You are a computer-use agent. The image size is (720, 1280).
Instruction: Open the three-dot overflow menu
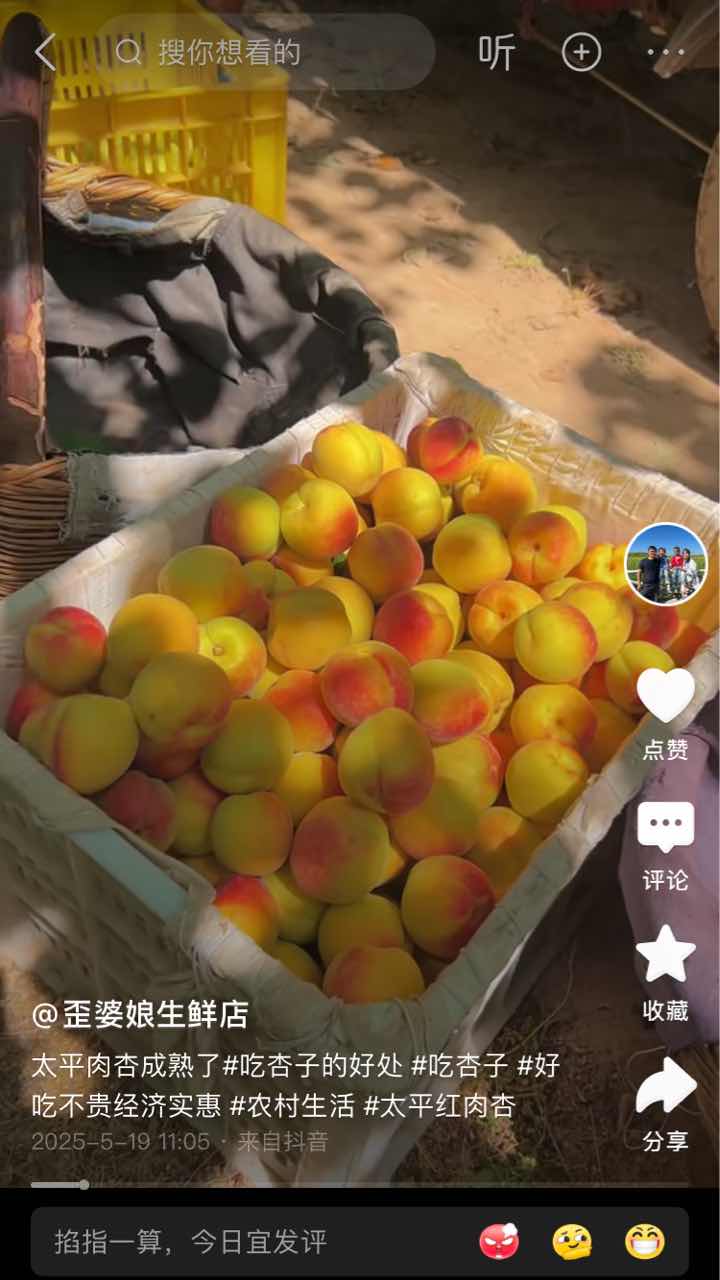[665, 52]
